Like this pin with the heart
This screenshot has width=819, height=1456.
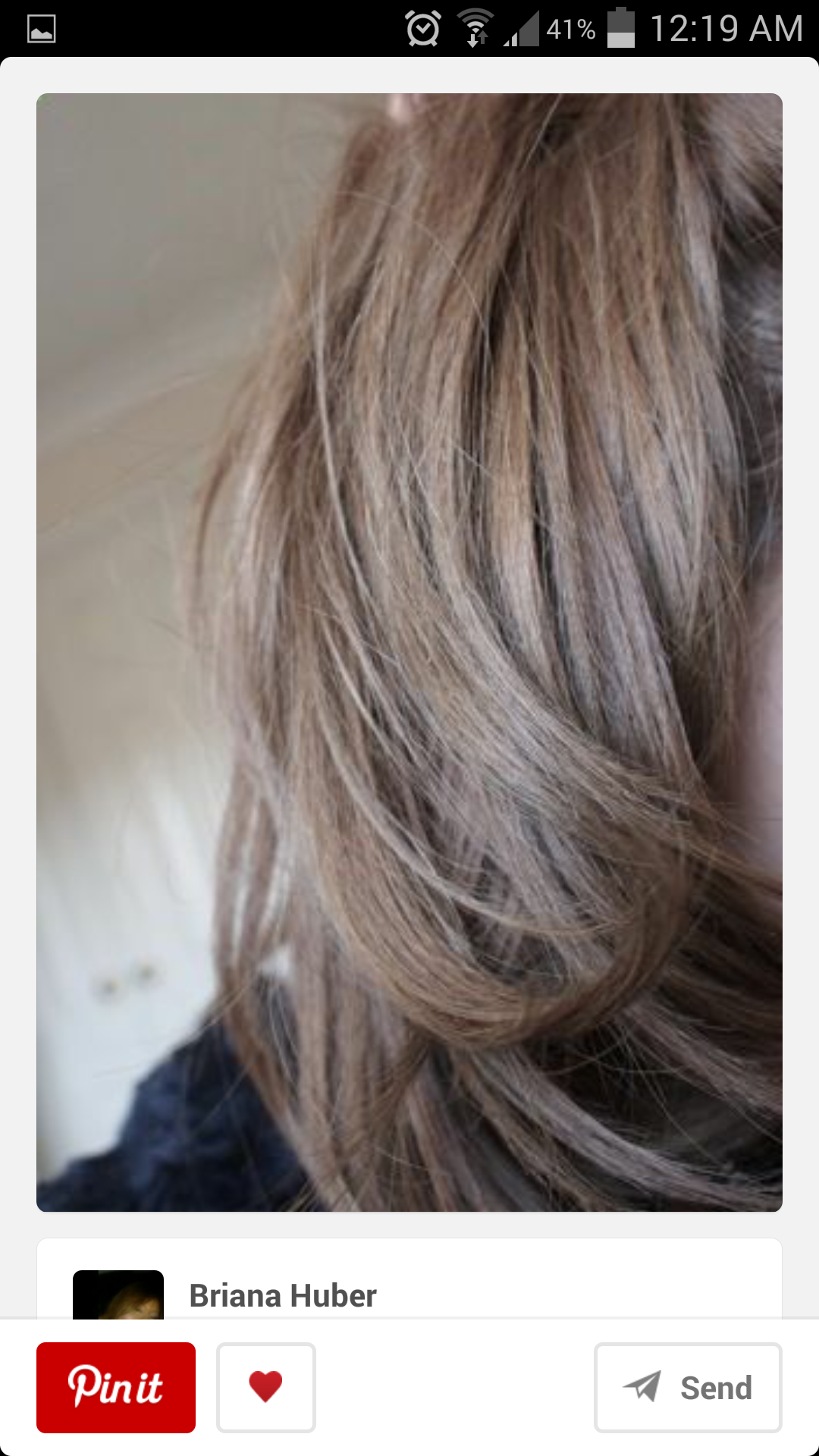[x=265, y=1387]
